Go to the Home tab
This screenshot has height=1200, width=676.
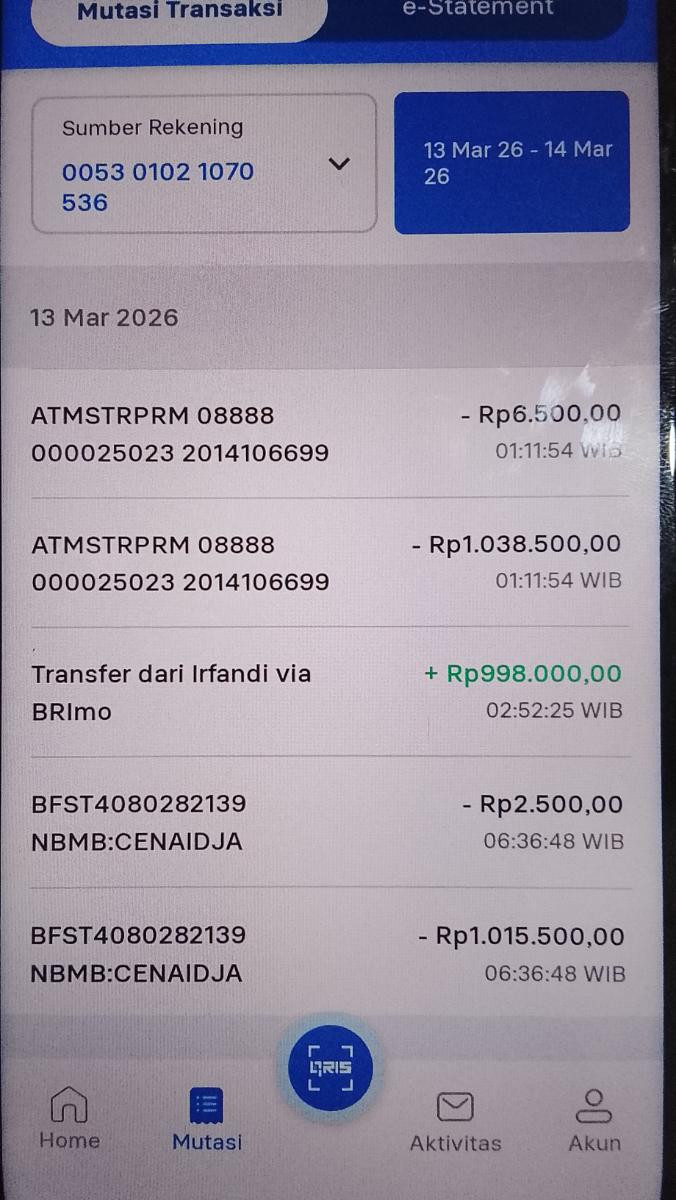click(x=69, y=1118)
